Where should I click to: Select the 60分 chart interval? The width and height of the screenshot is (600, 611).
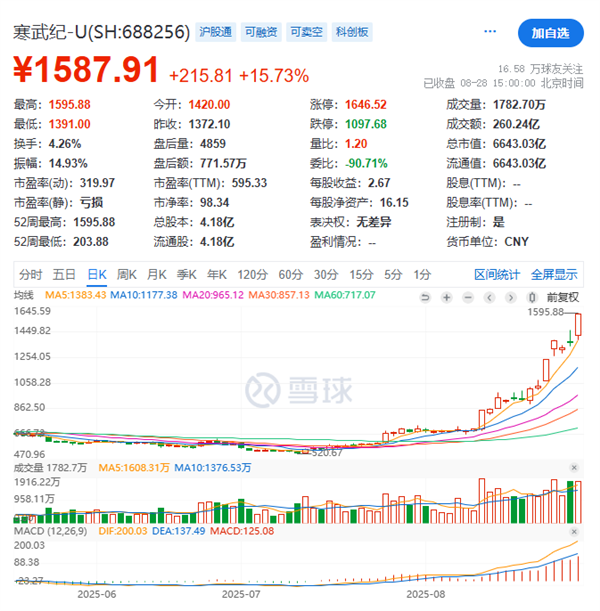291,275
